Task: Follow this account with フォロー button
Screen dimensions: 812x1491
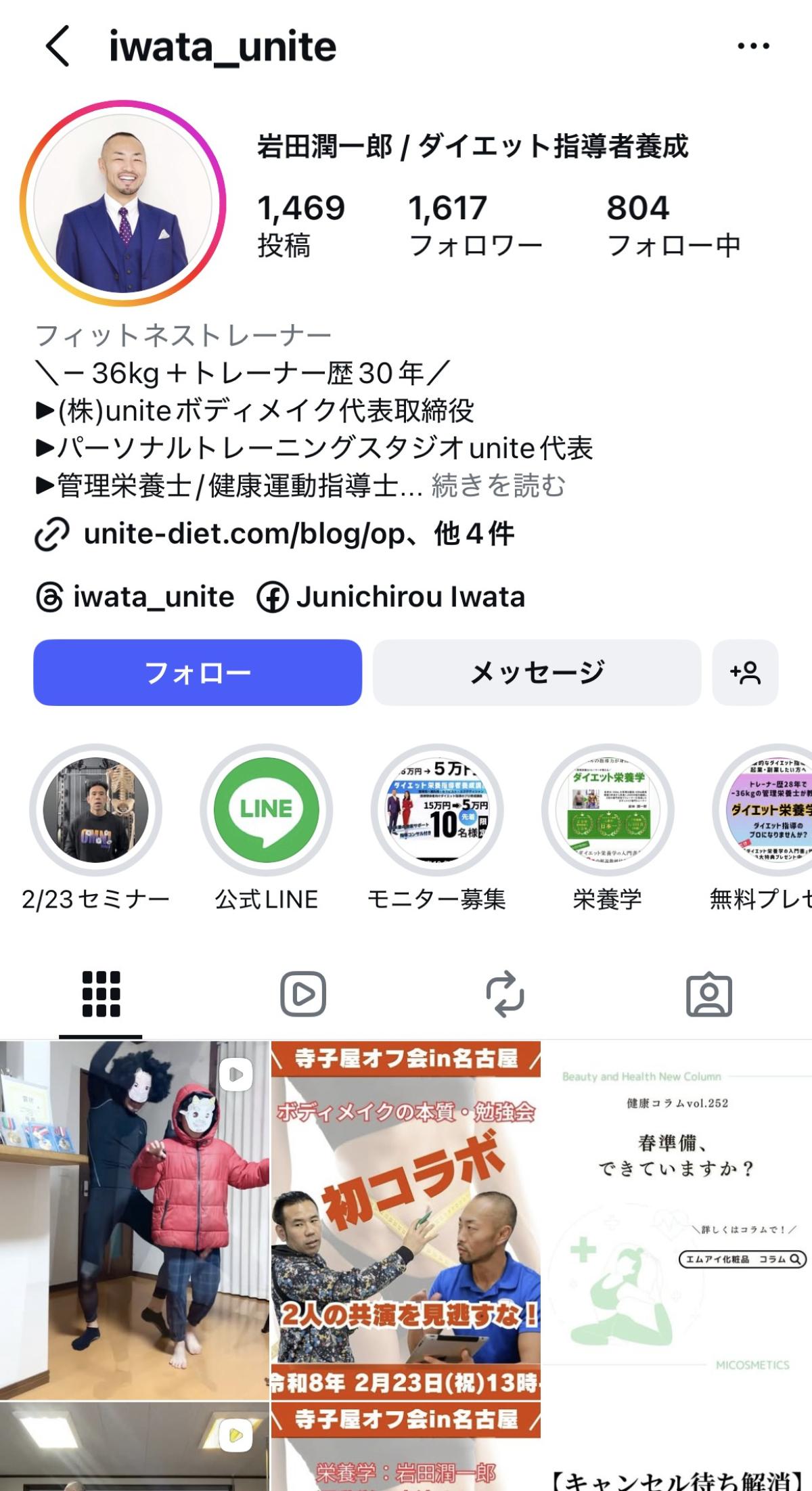Action: (x=197, y=672)
